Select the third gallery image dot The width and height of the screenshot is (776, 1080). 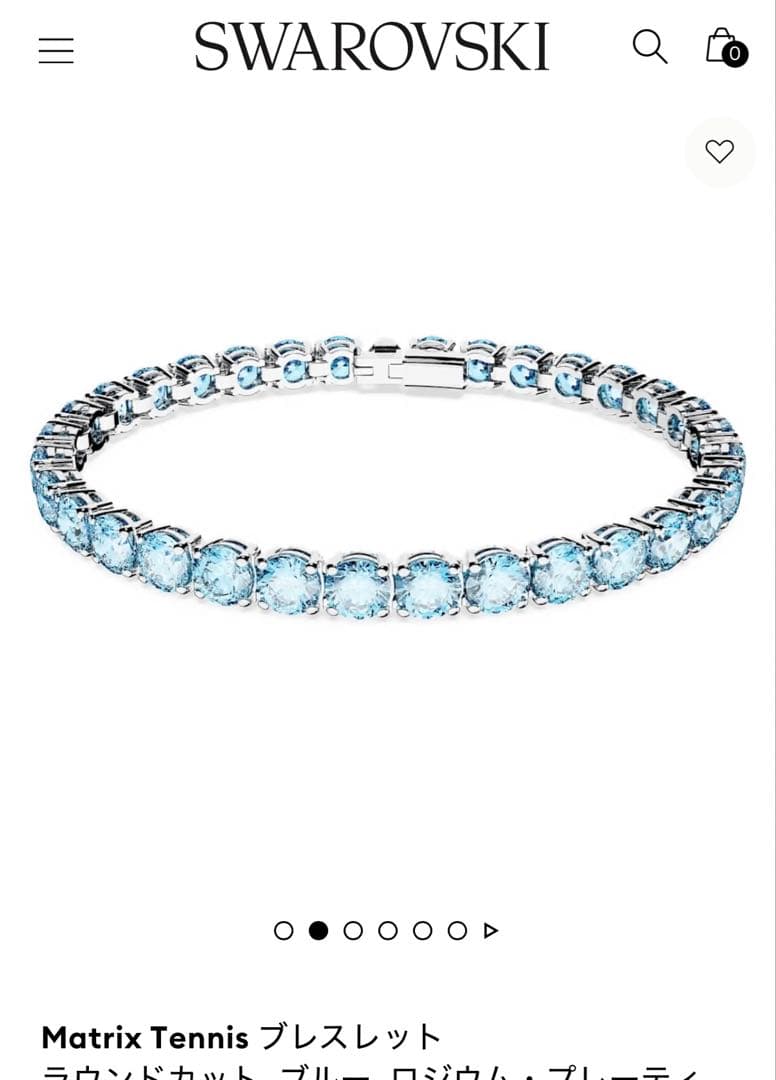click(x=353, y=931)
